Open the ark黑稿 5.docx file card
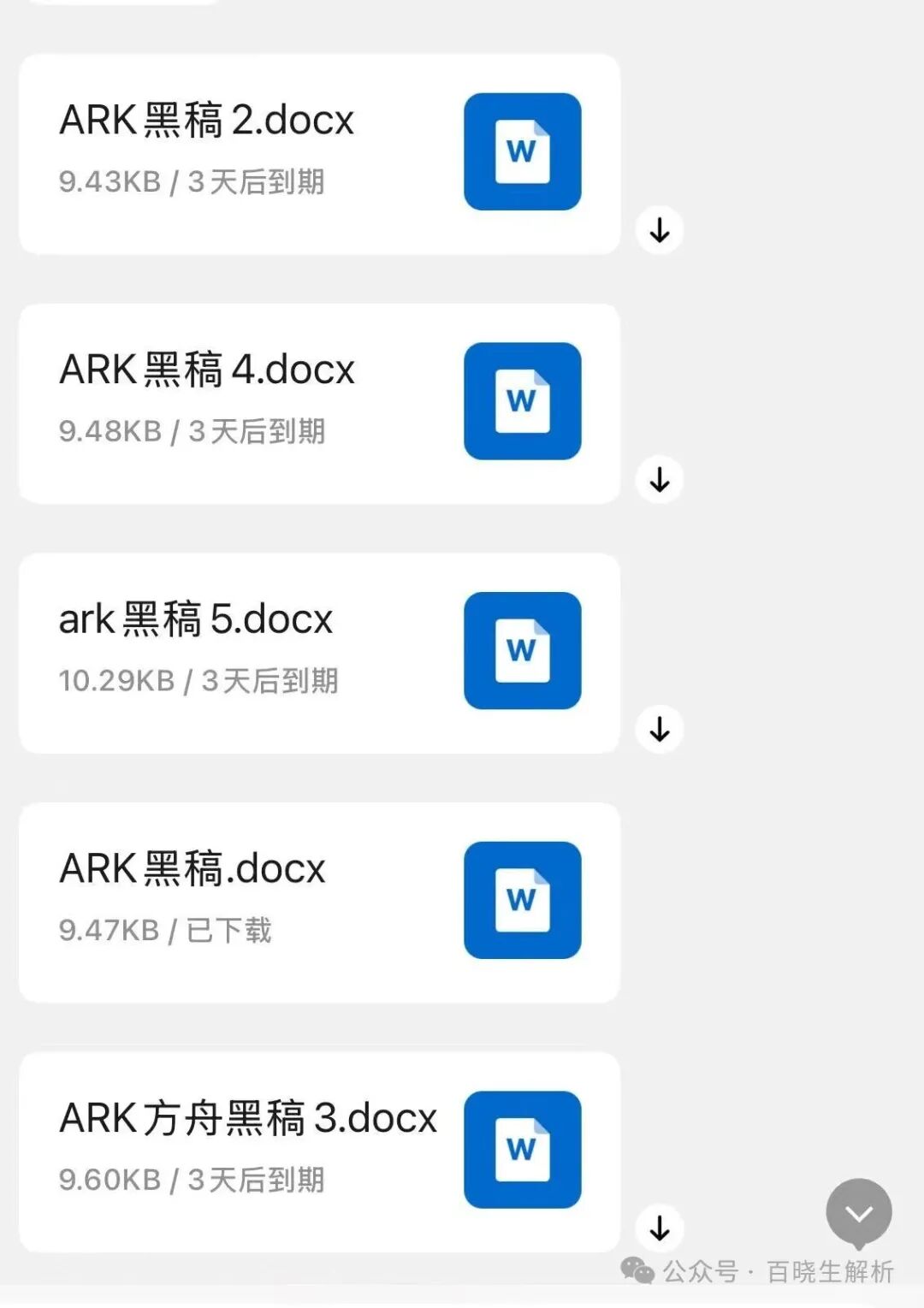Screen dimensions: 924x1308 point(318,653)
